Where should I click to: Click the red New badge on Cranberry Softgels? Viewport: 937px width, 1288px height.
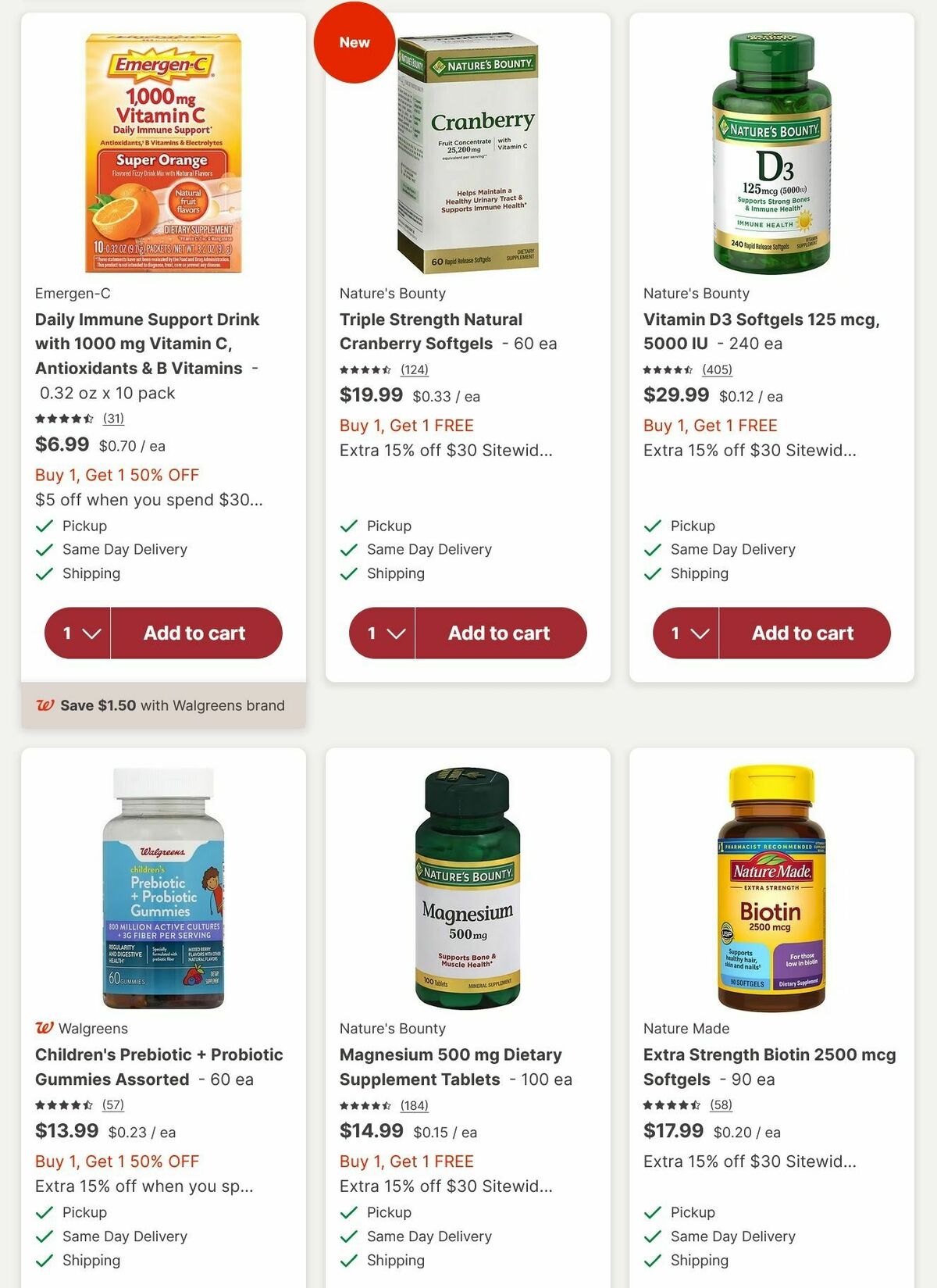tap(354, 42)
